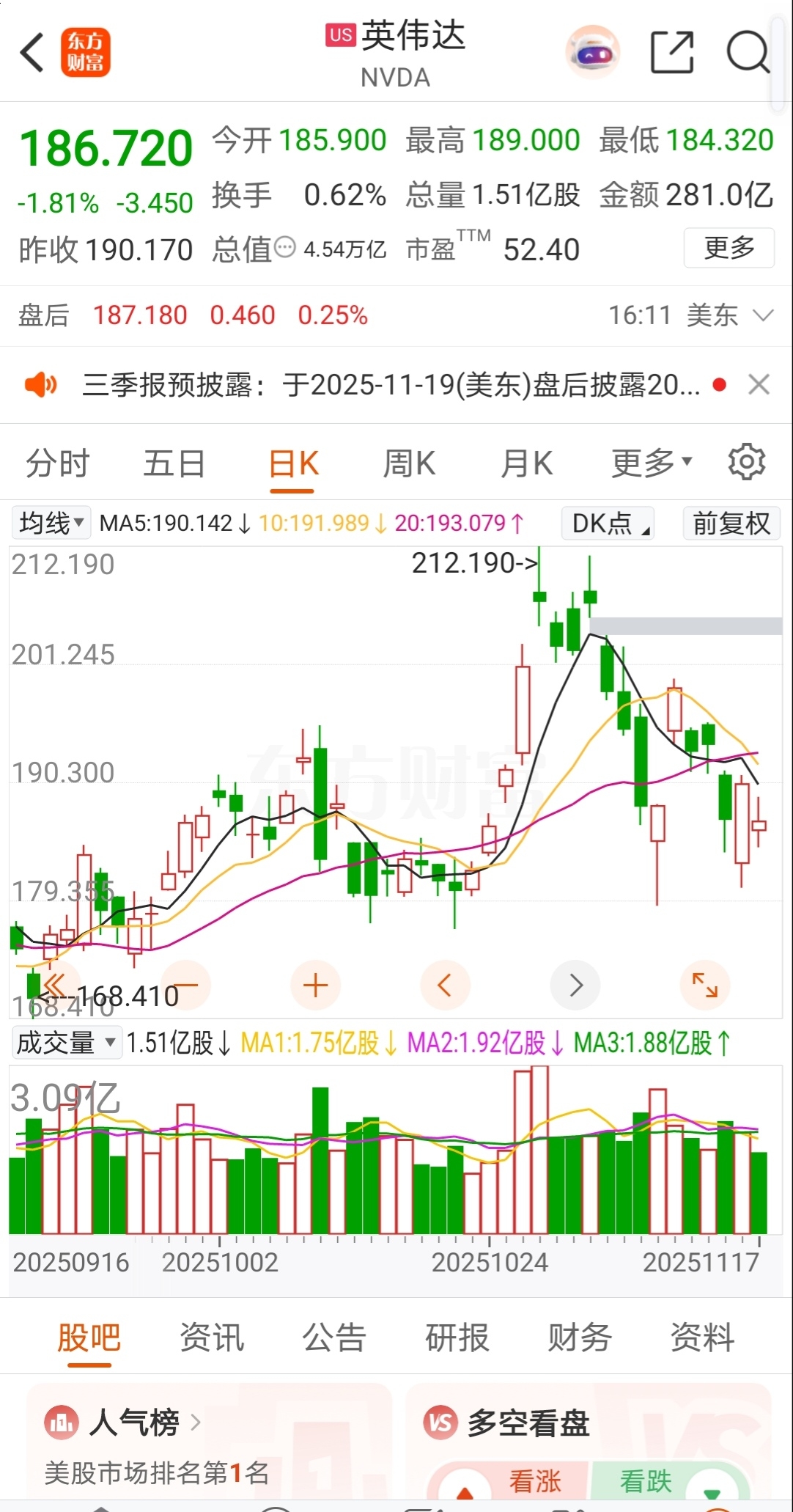Viewport: 793px width, 1512px height.
Task: Switch to the 五日 chart tab
Action: tap(174, 463)
